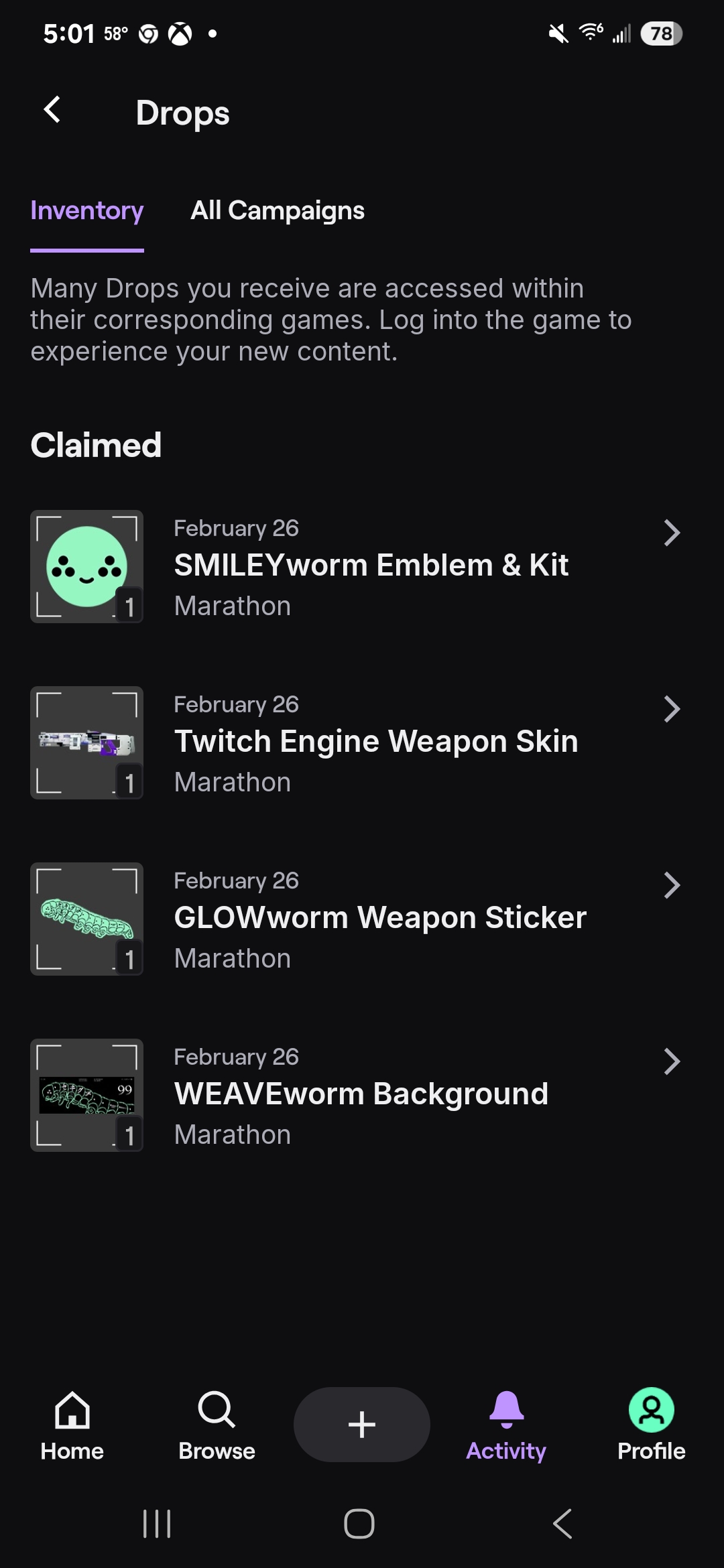Viewport: 724px width, 1568px height.
Task: Open the SMILEYworm Emblem & Kit drop
Action: 371,566
